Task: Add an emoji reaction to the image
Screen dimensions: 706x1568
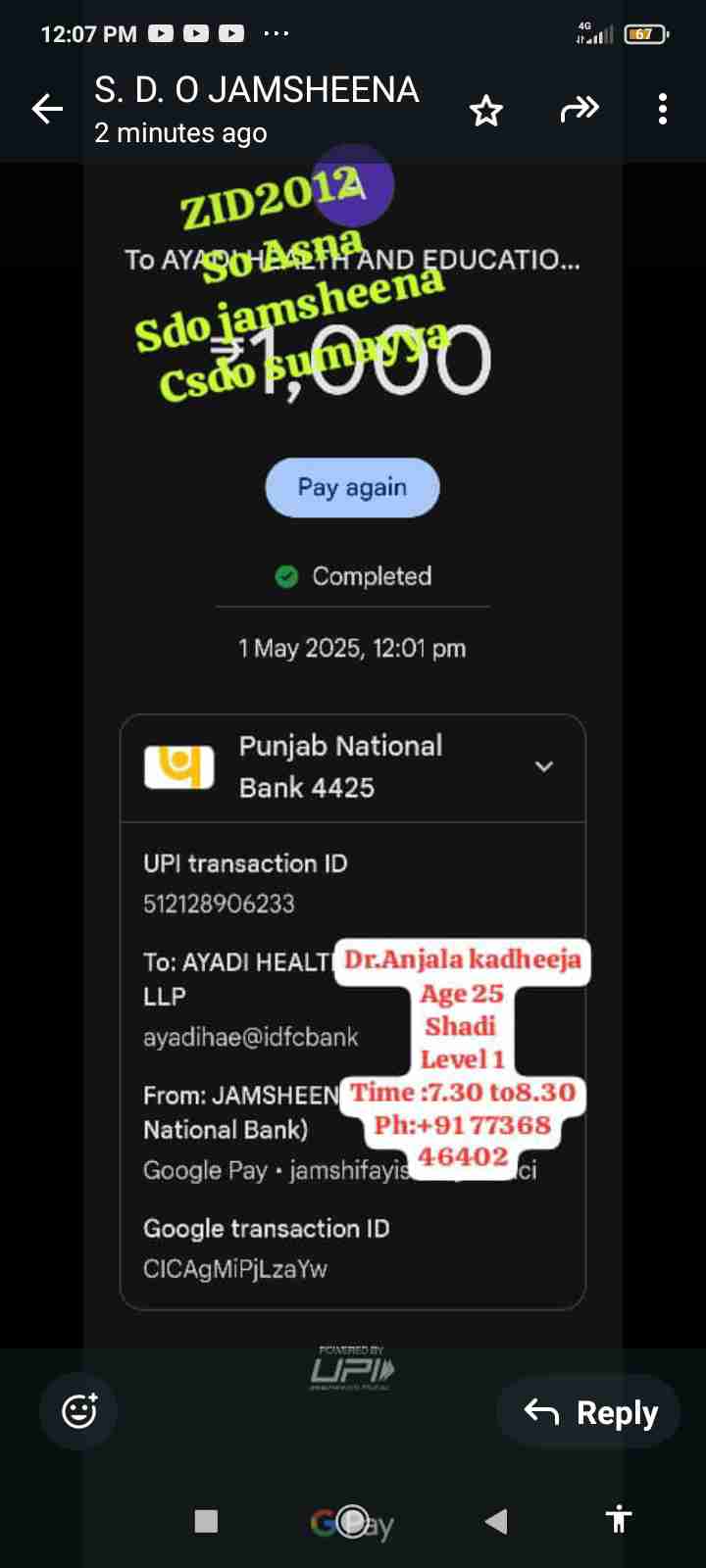Action: coord(78,1411)
